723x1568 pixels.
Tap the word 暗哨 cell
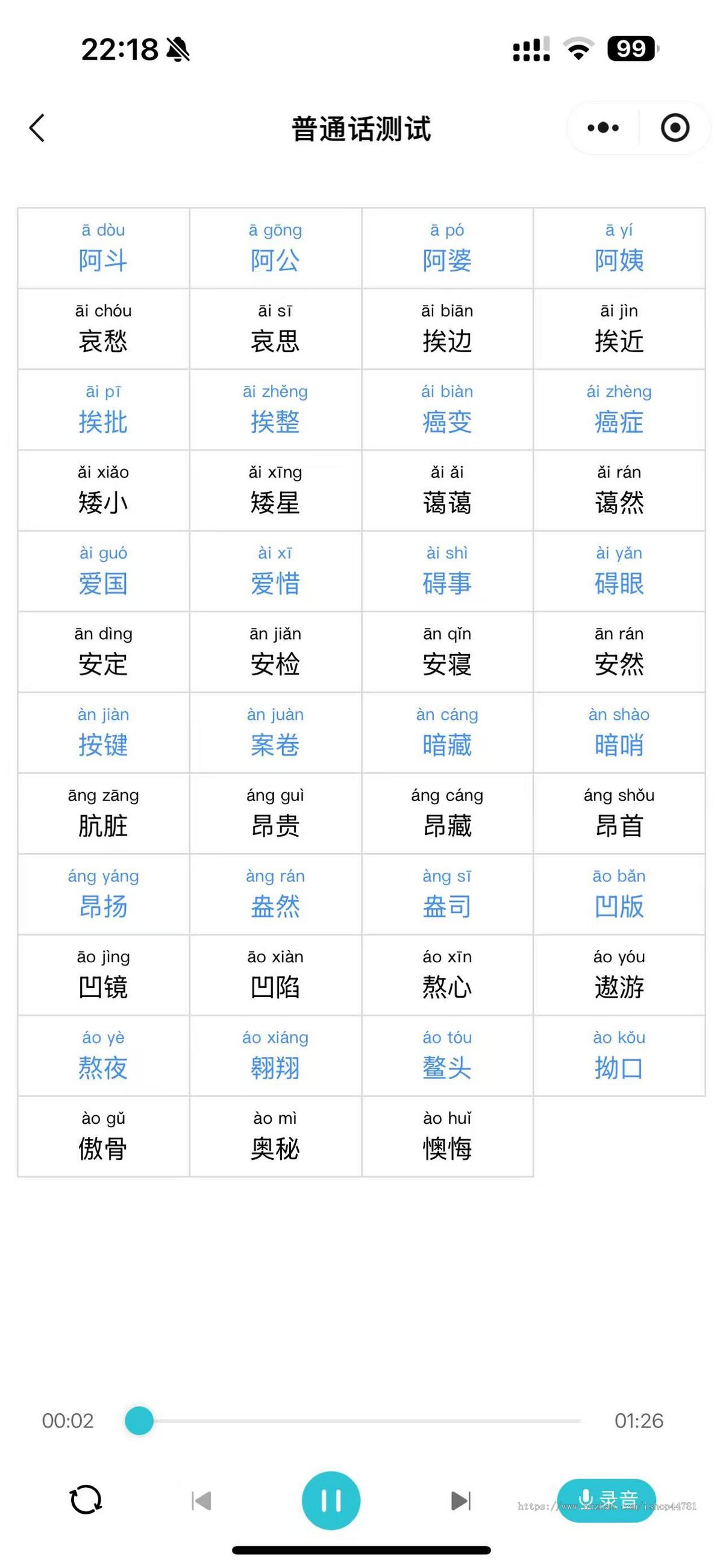coord(619,732)
